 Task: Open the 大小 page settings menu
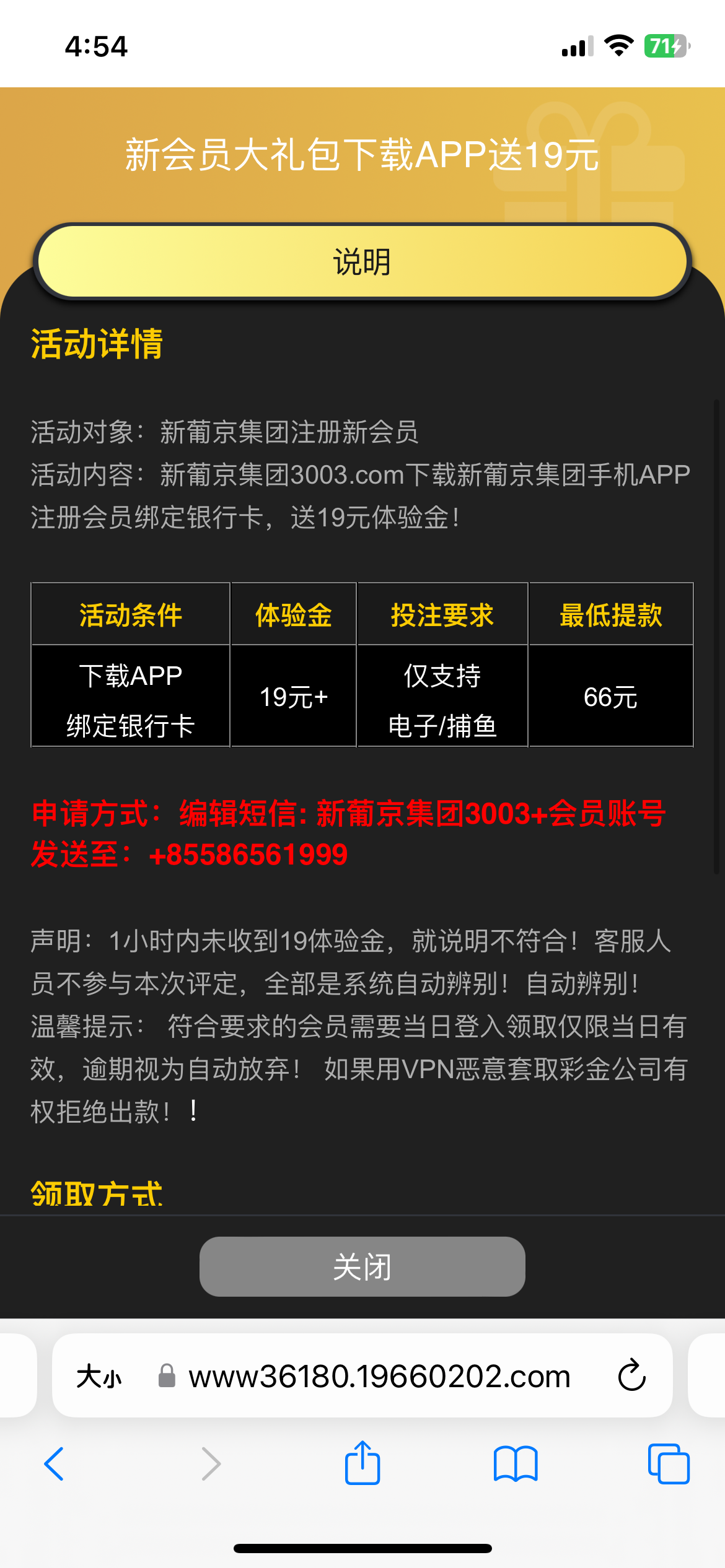click(x=99, y=1377)
